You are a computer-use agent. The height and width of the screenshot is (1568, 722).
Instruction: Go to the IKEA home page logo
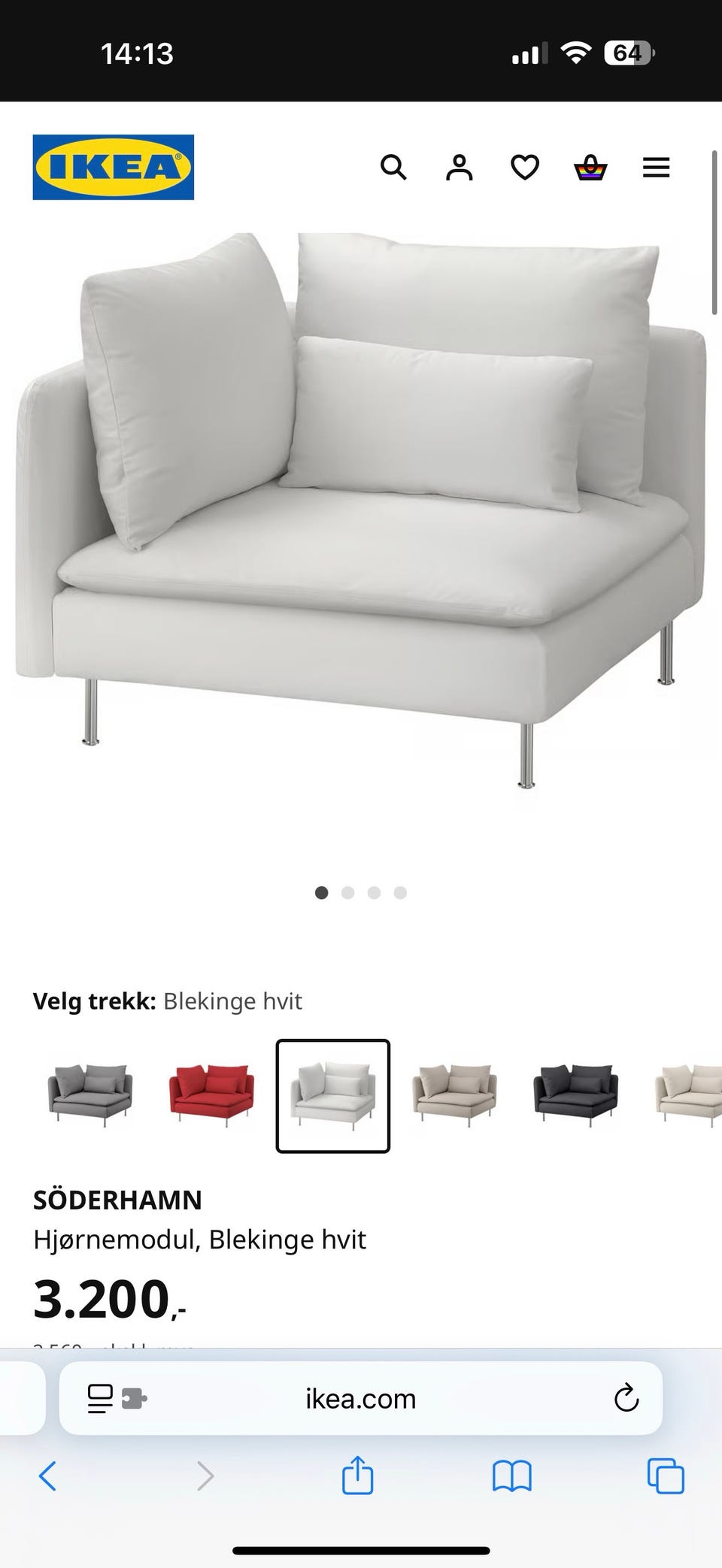pos(114,167)
